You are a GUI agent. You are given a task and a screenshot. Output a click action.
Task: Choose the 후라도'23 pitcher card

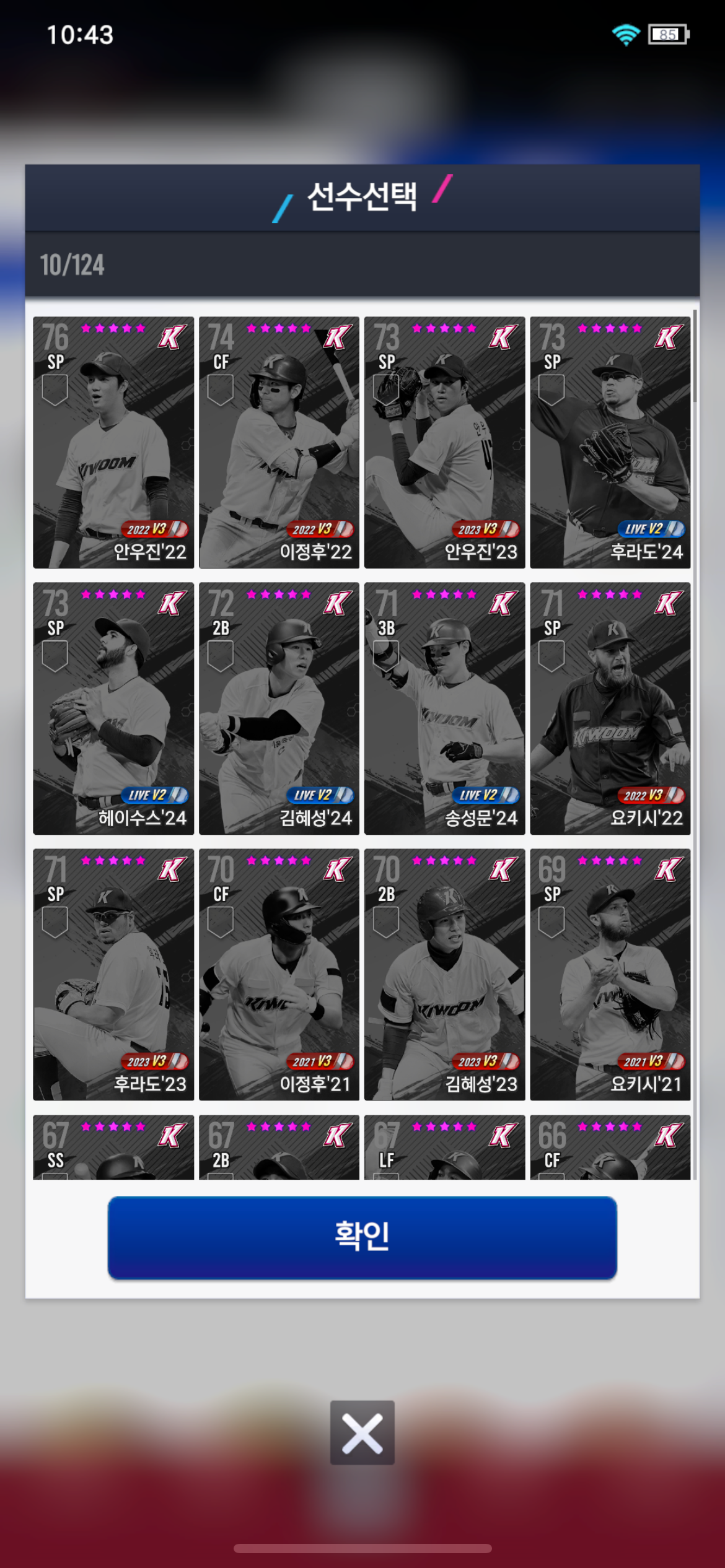[x=113, y=974]
